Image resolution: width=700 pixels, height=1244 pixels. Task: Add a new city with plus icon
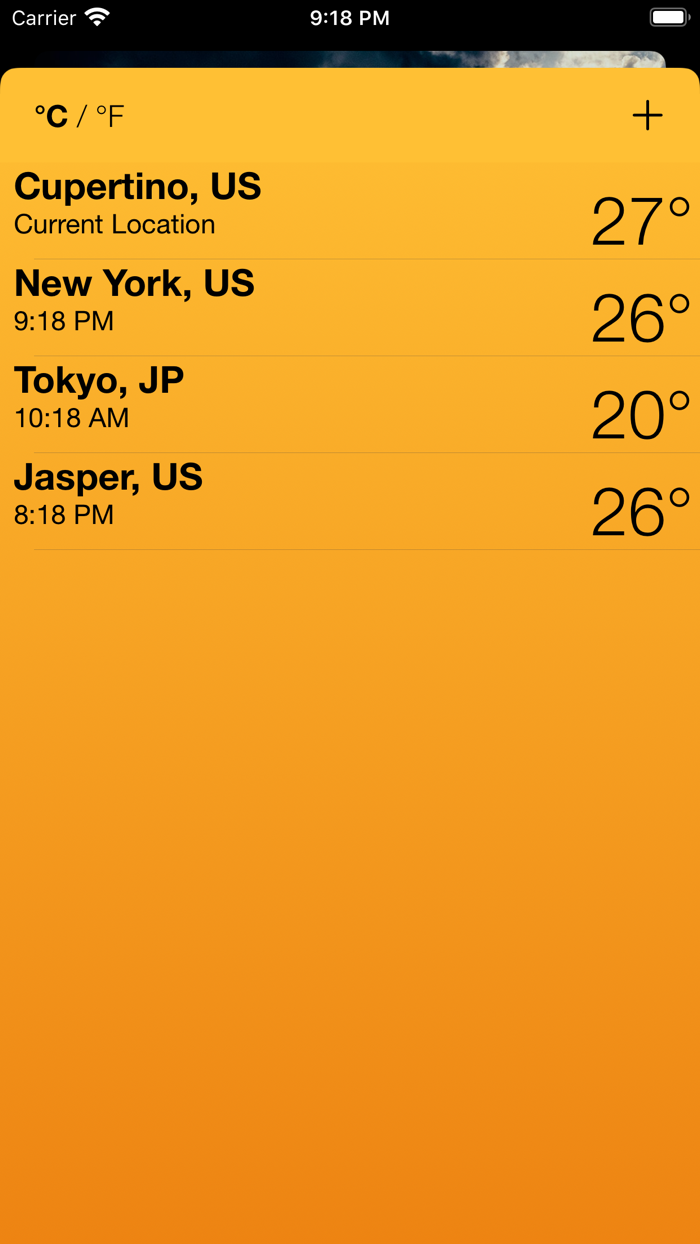(x=647, y=116)
